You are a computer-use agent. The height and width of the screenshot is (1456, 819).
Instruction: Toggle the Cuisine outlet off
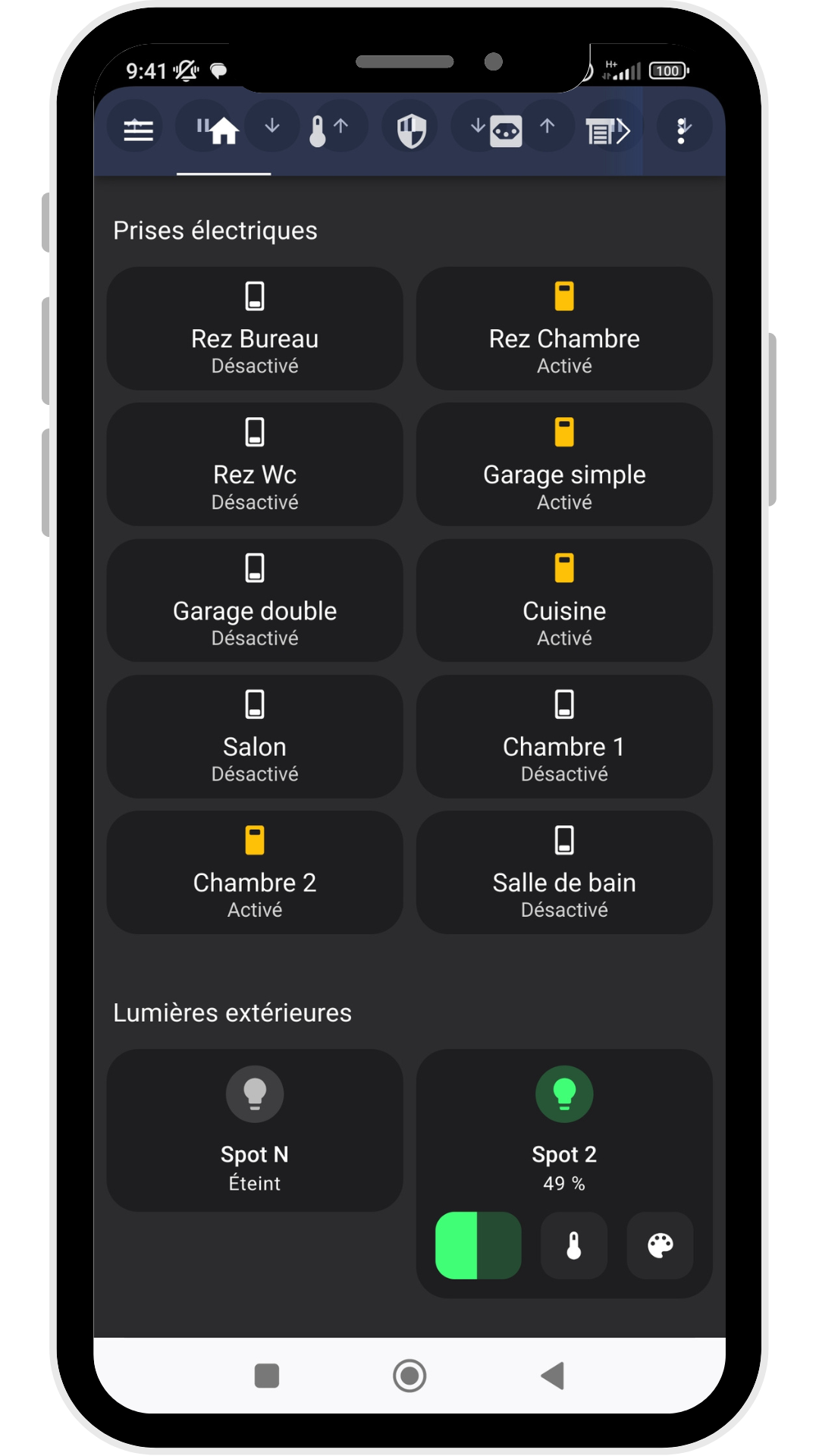coord(564,601)
